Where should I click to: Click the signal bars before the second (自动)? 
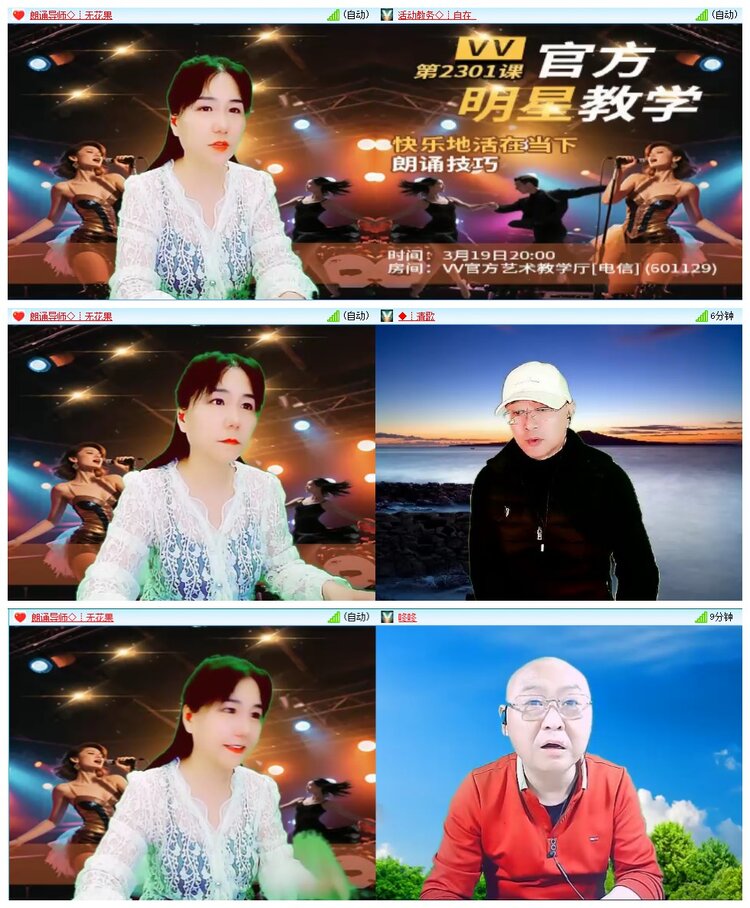(702, 16)
